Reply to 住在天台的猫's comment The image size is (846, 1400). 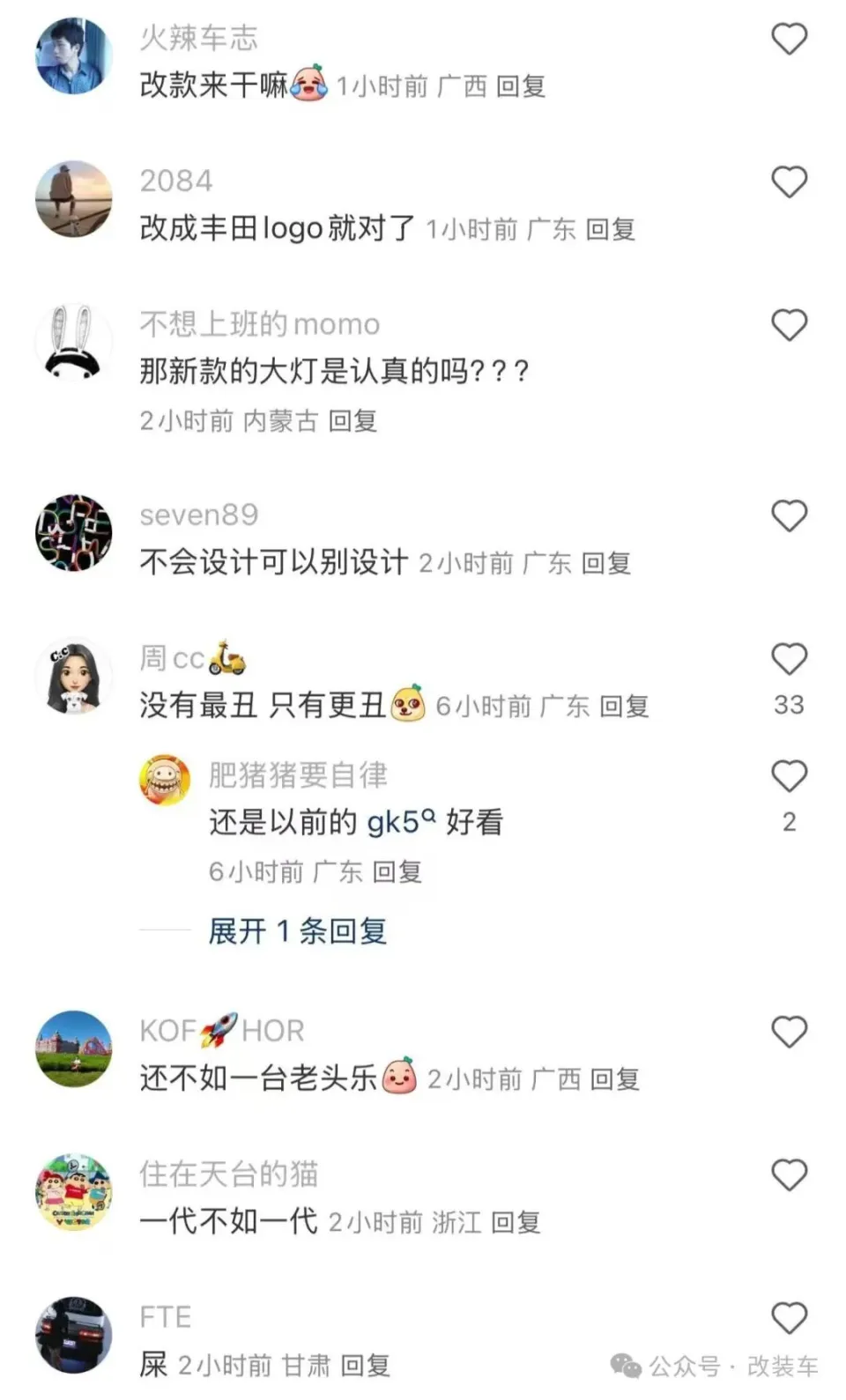coord(516,1223)
